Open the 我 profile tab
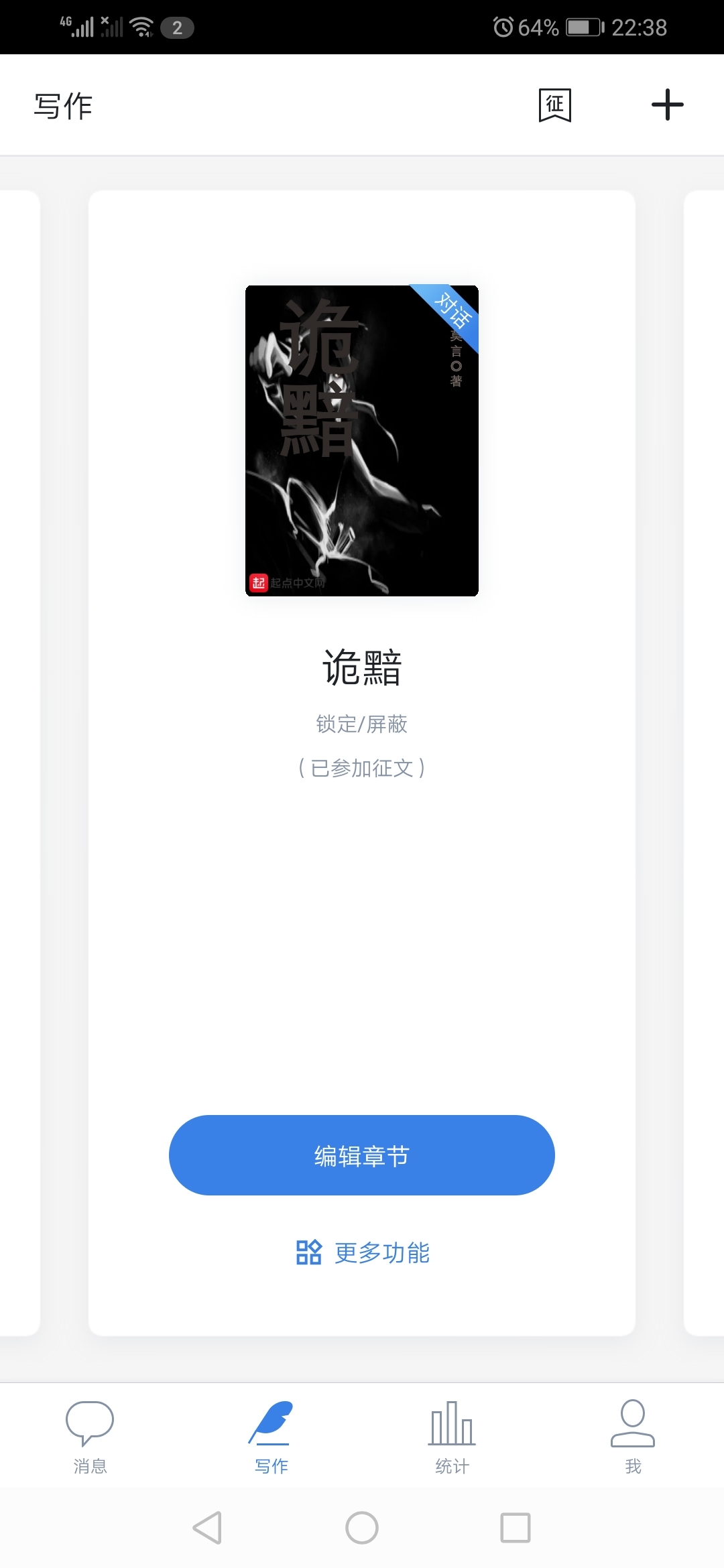This screenshot has height=1568, width=724. click(x=633, y=1437)
